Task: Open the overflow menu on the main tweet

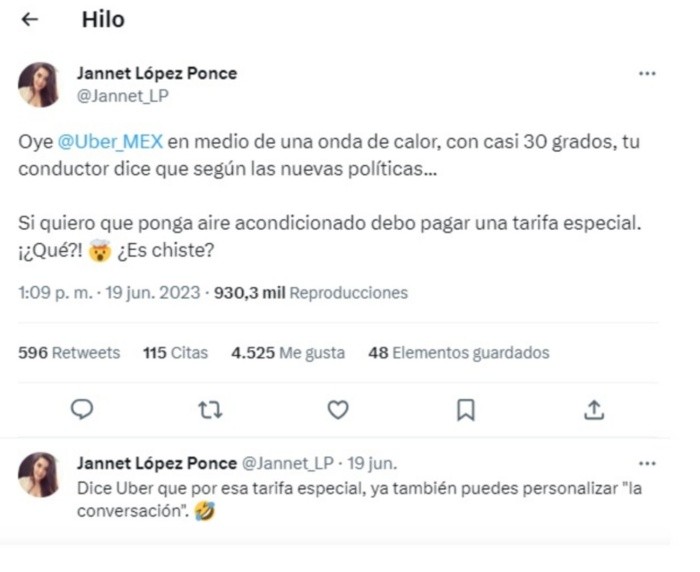Action: (647, 74)
